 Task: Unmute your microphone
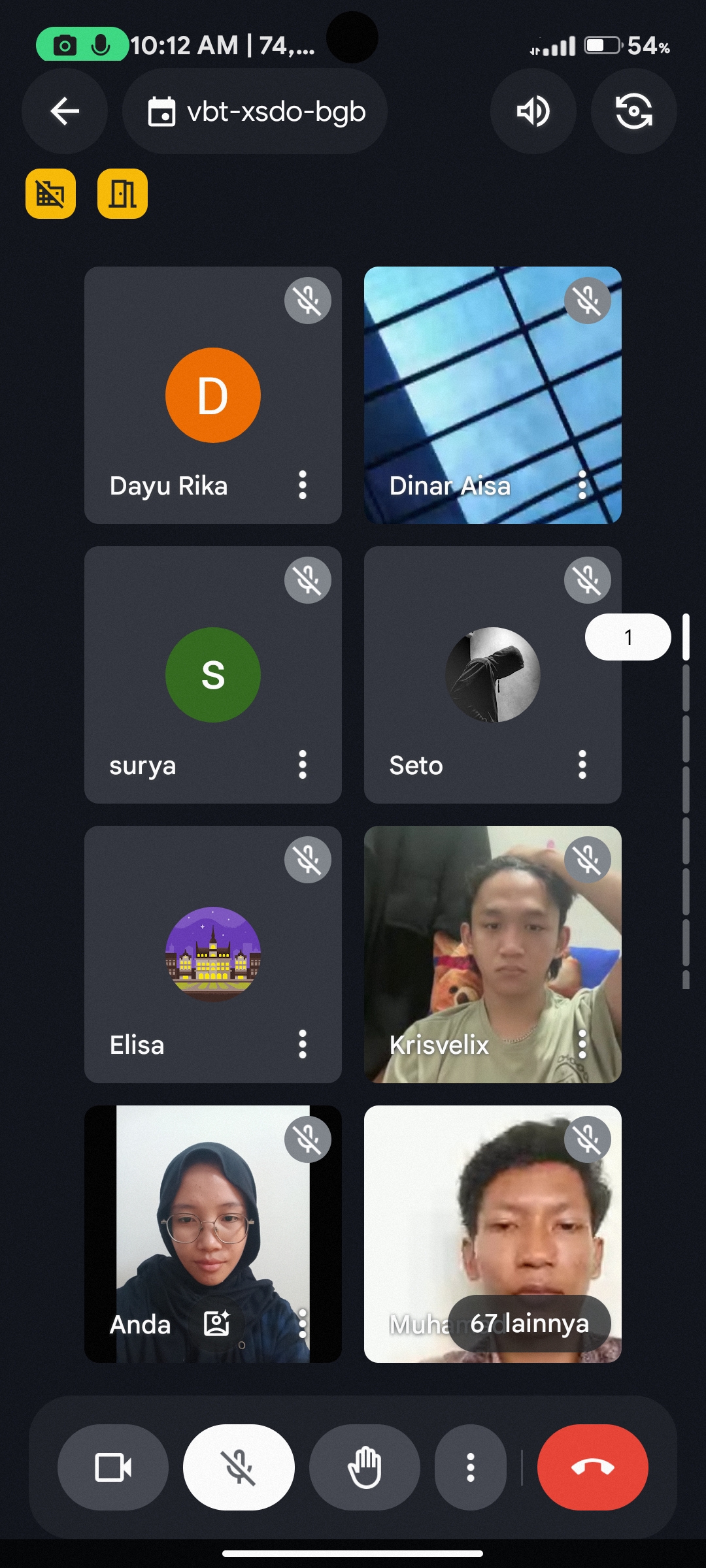(x=239, y=1467)
